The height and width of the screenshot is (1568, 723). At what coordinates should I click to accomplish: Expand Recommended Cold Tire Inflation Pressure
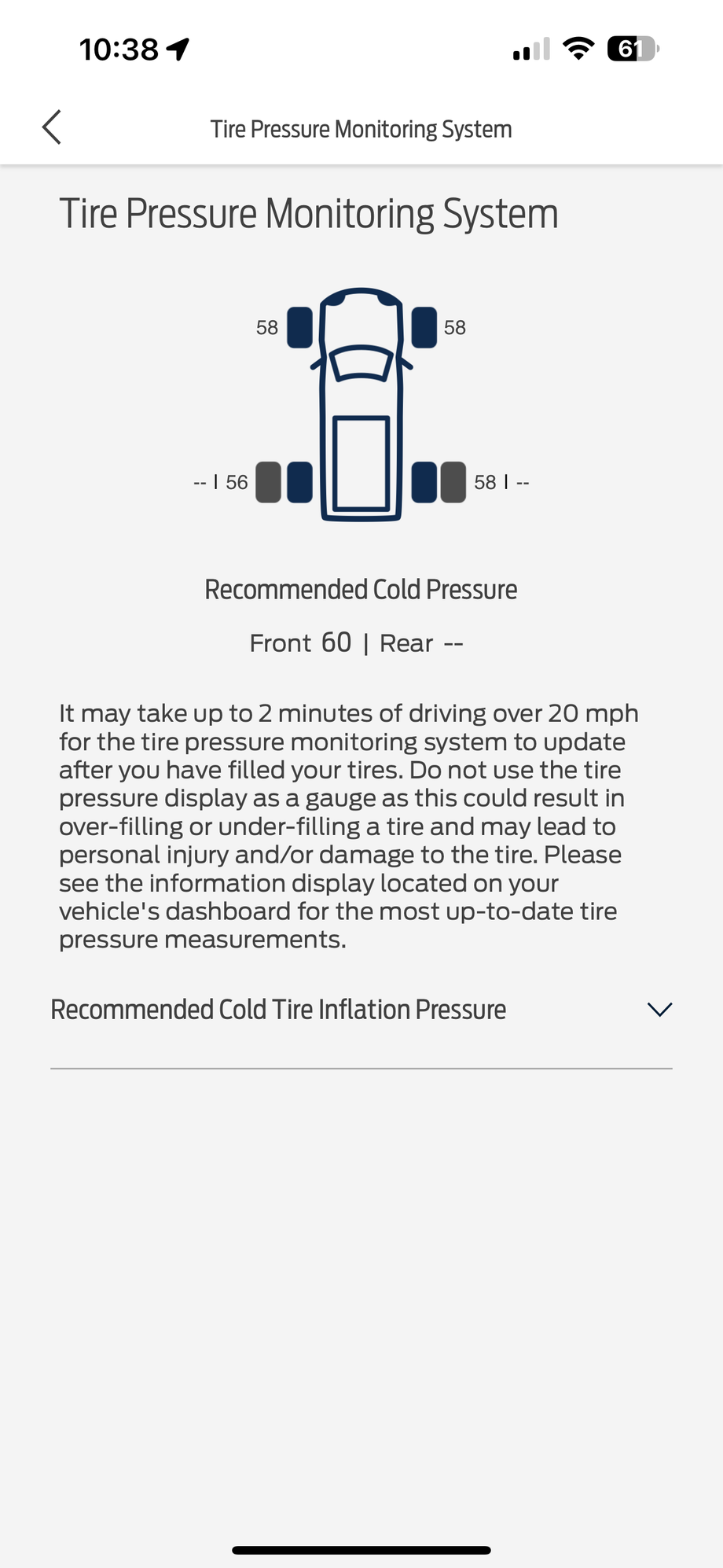point(278,1009)
